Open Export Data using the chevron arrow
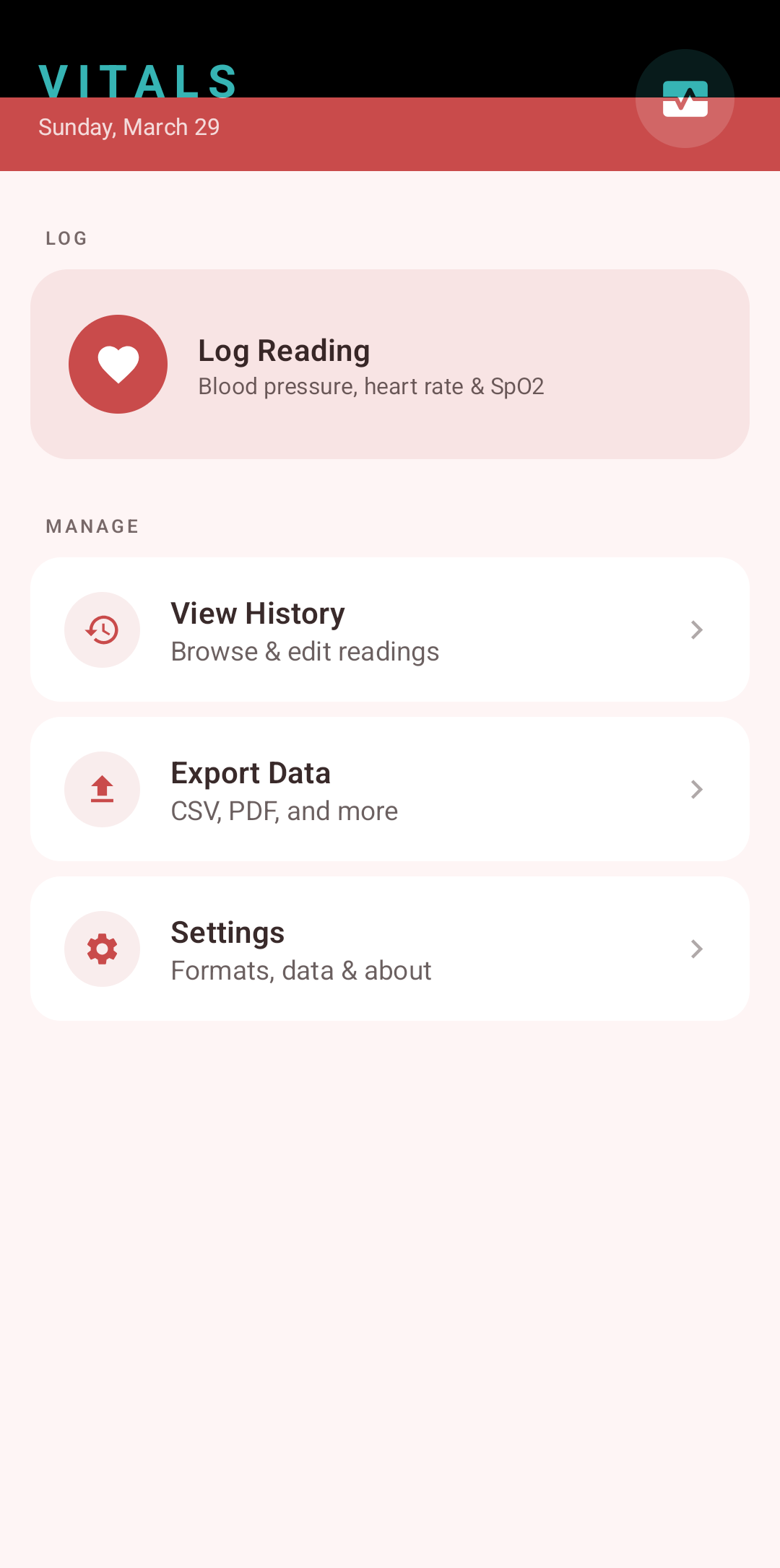780x1568 pixels. pyautogui.click(x=695, y=789)
